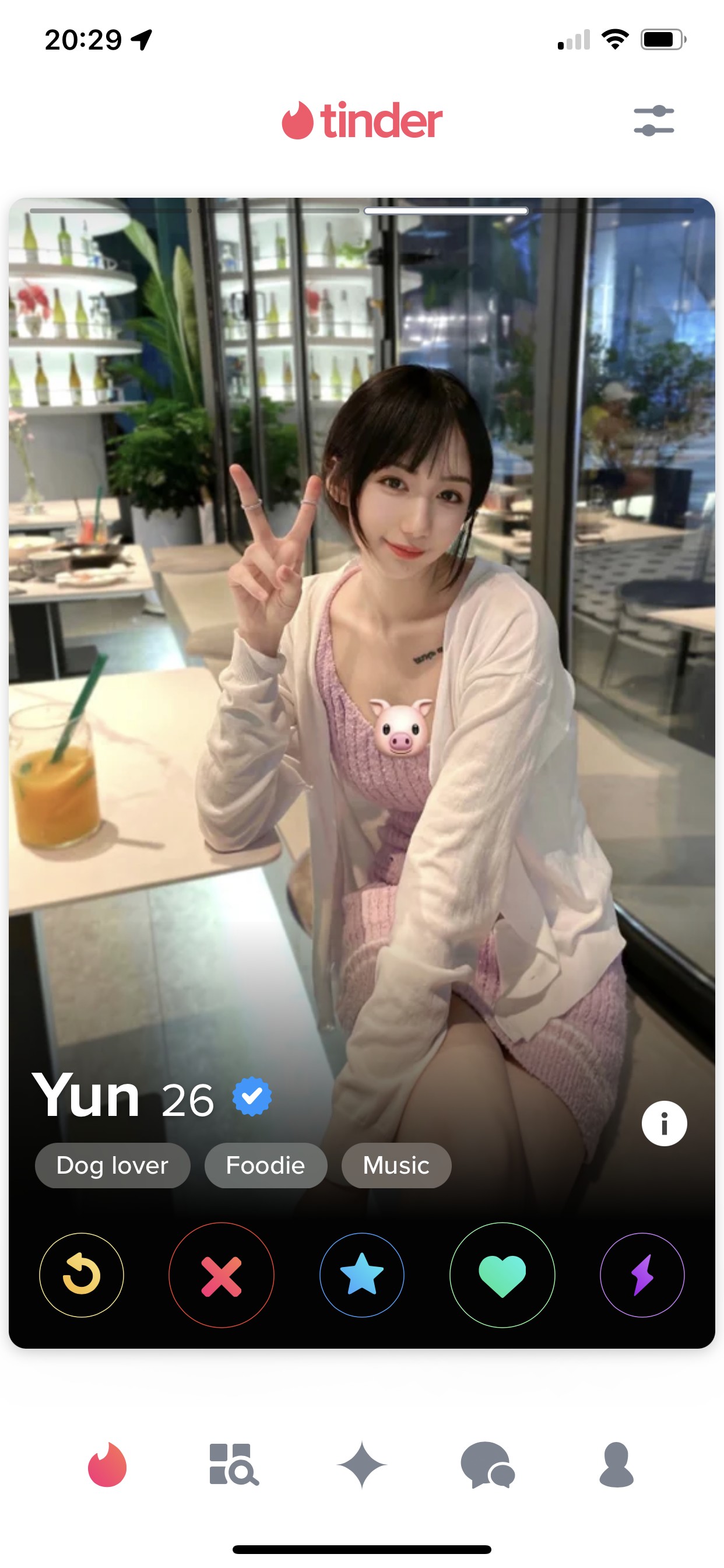This screenshot has width=724, height=1568.
Task: Activate Boost lightning bolt
Action: (x=642, y=1275)
